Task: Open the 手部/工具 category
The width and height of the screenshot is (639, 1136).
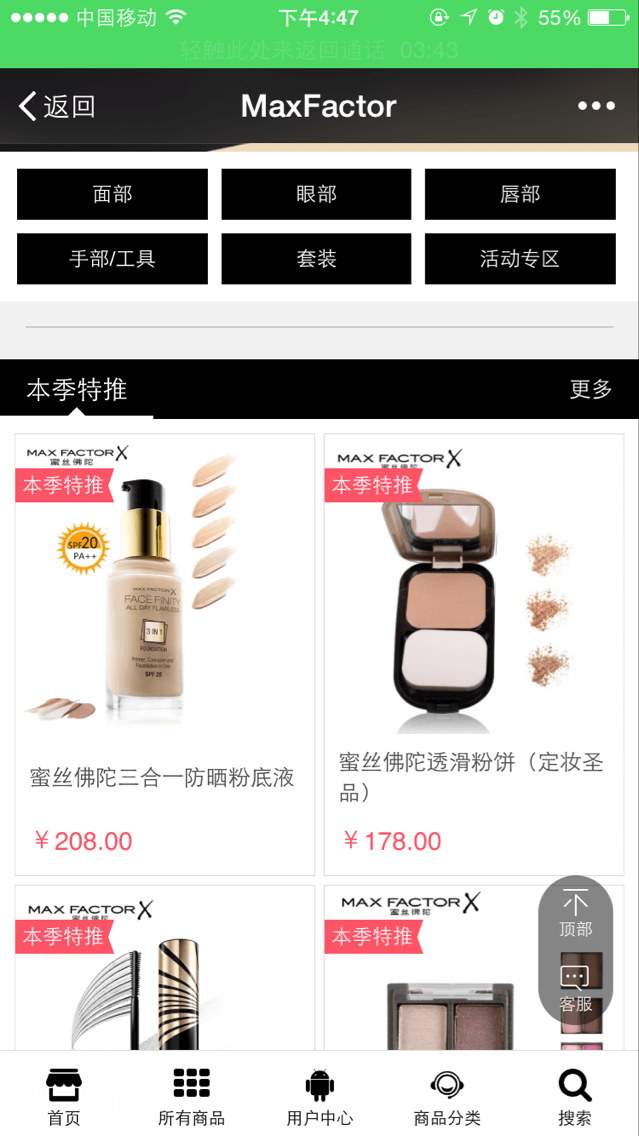Action: click(x=112, y=259)
